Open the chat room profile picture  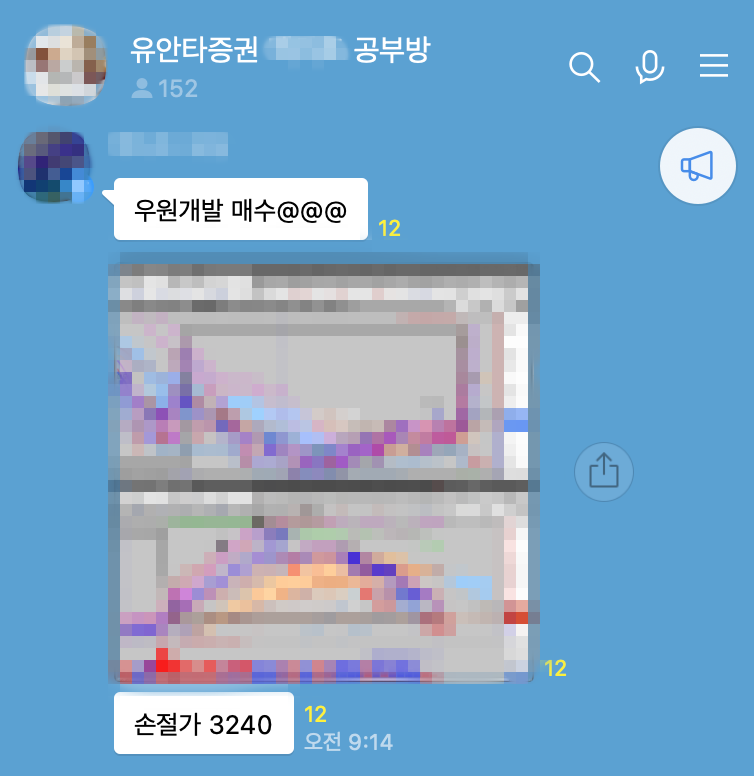(66, 65)
